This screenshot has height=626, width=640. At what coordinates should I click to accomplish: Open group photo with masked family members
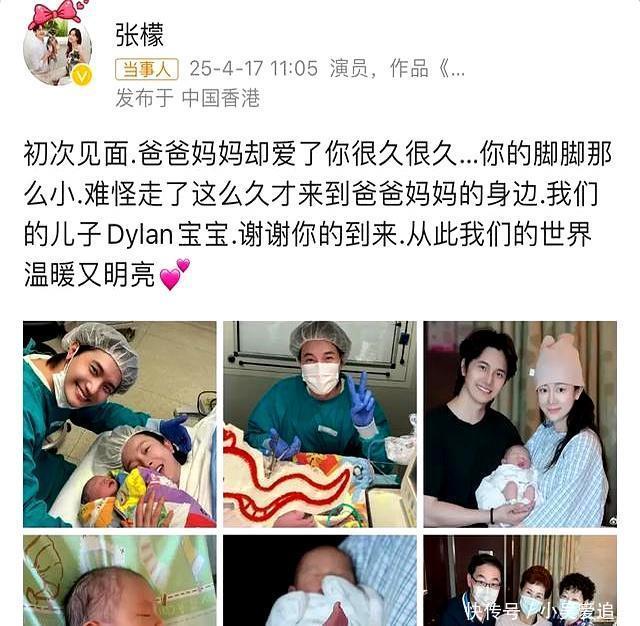pos(520,581)
